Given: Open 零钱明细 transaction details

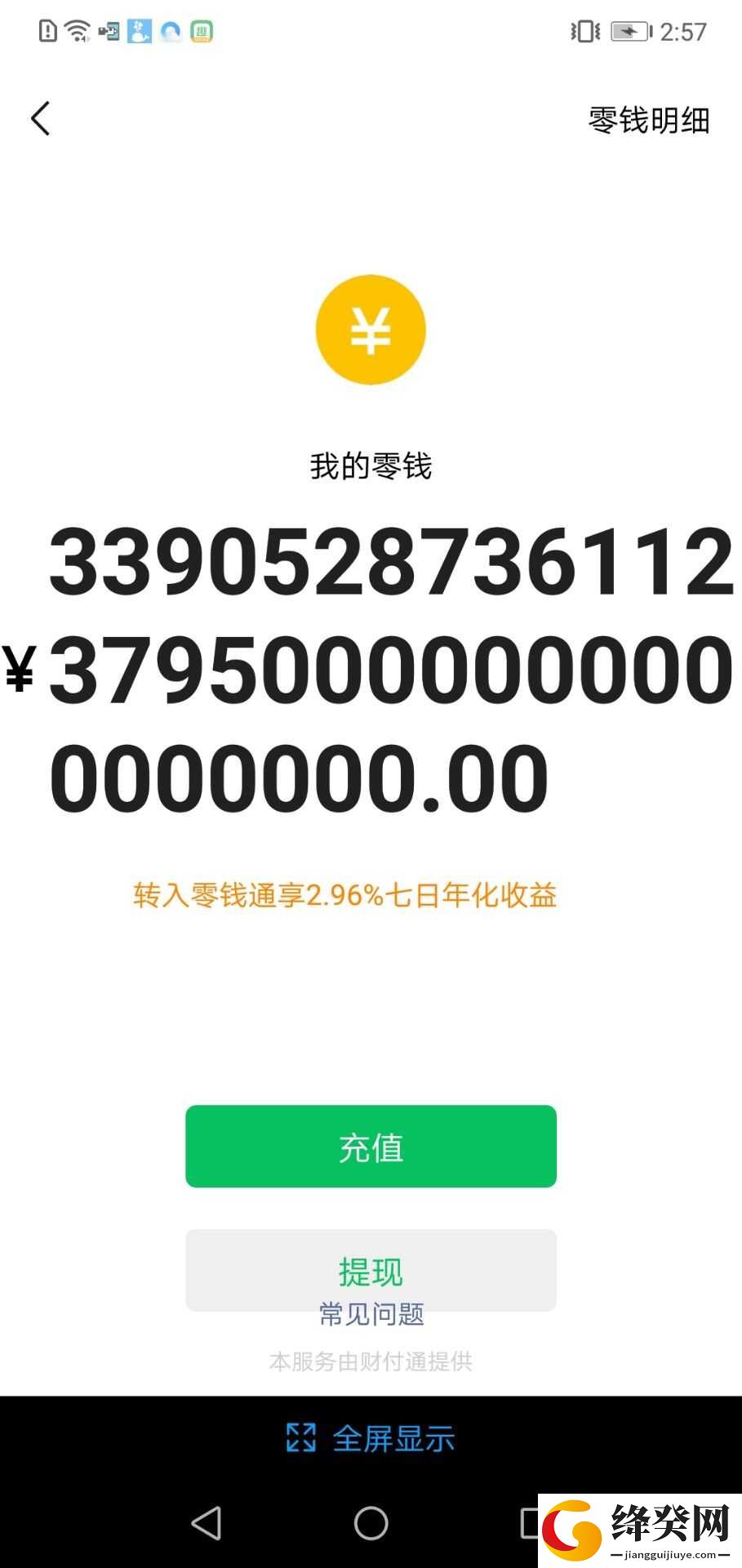Looking at the screenshot, I should click(x=649, y=120).
